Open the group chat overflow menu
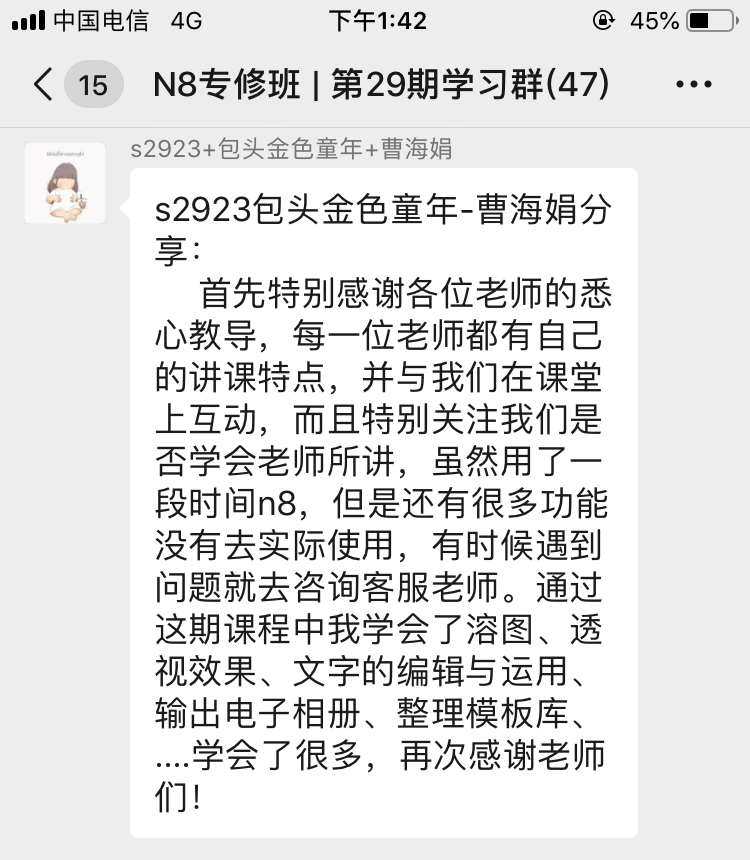Image resolution: width=750 pixels, height=860 pixels. coord(694,85)
